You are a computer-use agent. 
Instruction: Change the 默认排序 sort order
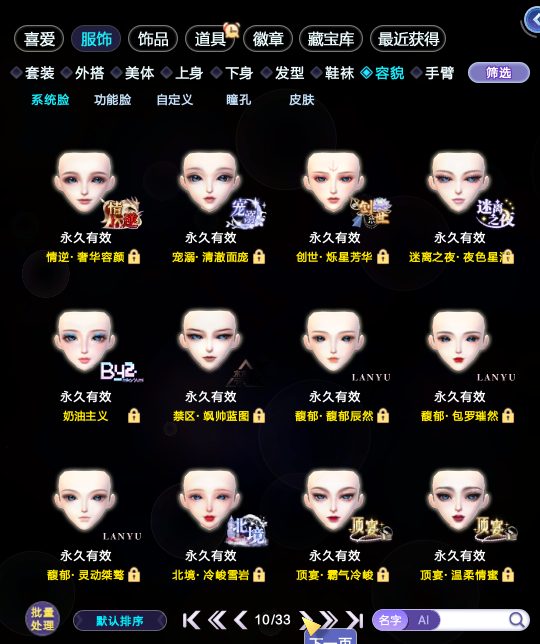(120, 620)
